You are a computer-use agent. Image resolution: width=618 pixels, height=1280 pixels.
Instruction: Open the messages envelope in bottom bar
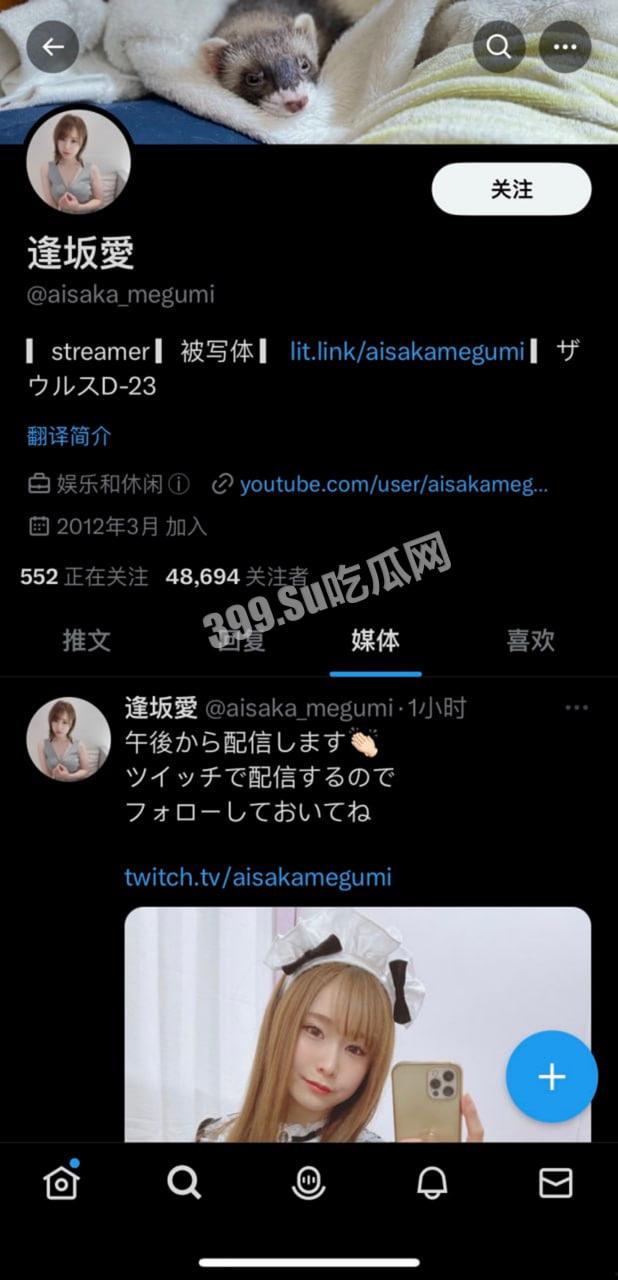point(555,1183)
